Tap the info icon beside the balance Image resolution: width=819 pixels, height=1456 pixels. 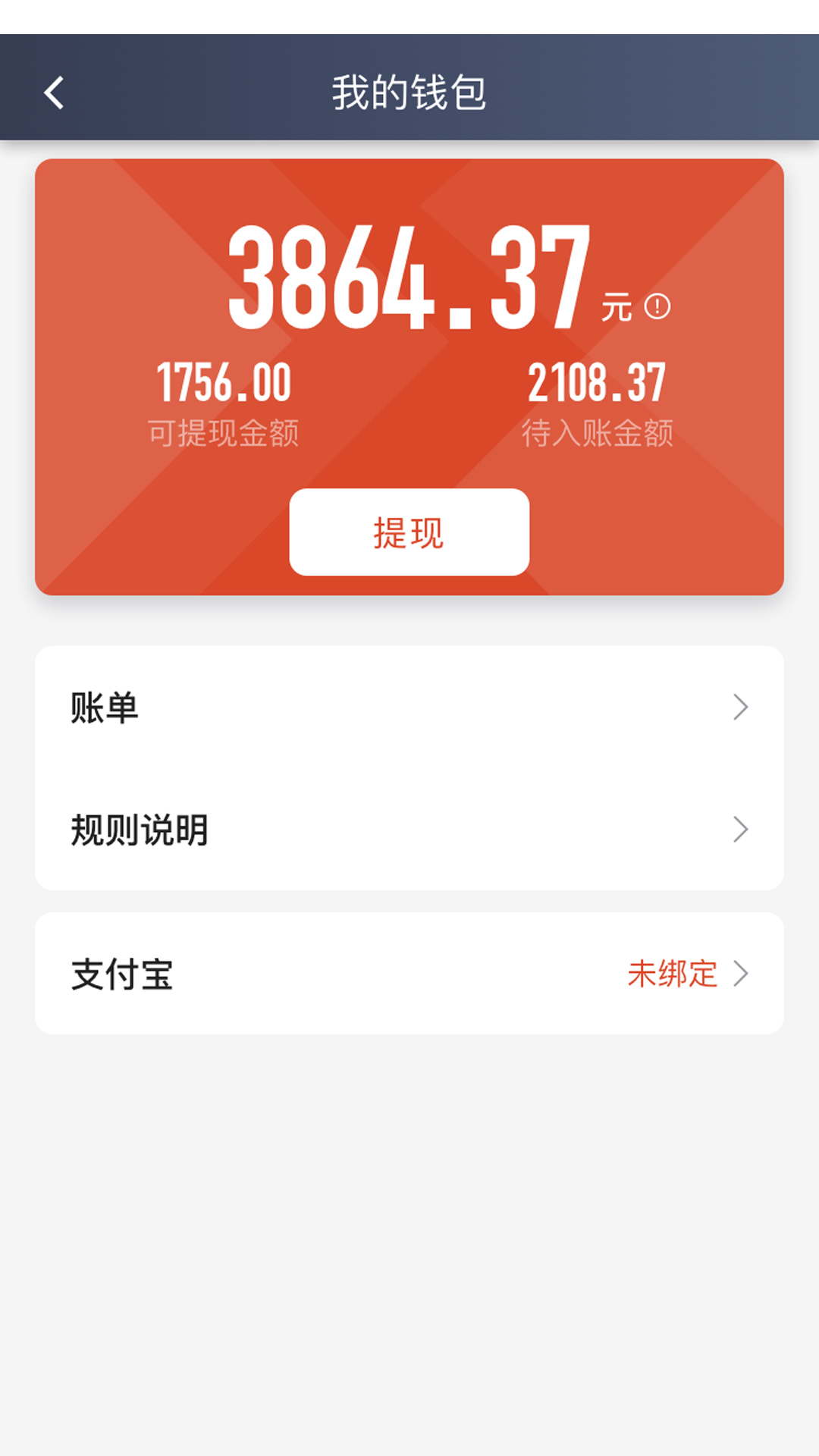click(x=658, y=306)
